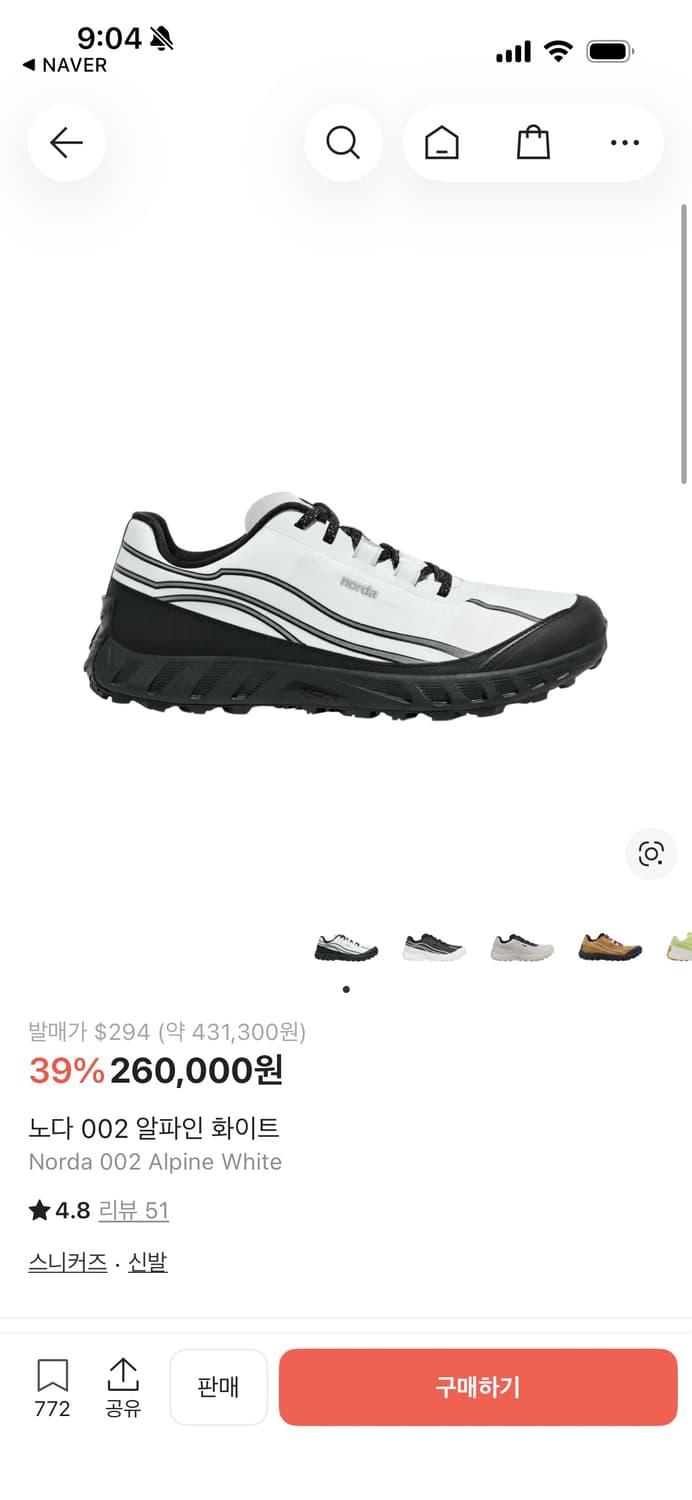
Task: Open the search magnifier icon
Action: coord(343,143)
